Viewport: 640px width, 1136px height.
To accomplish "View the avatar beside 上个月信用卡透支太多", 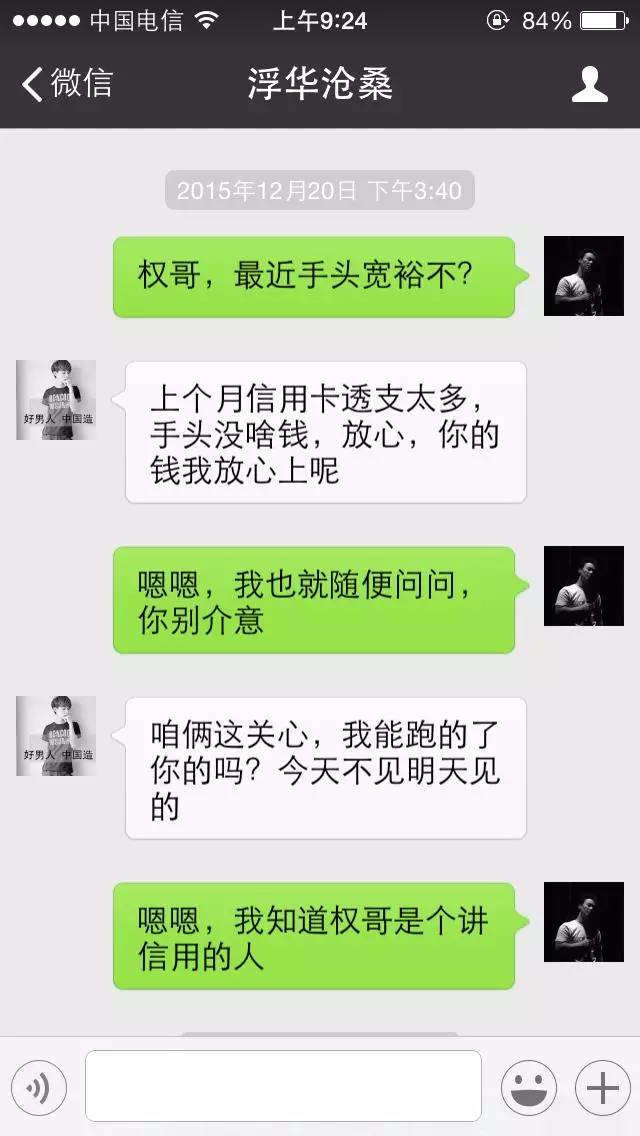I will pyautogui.click(x=56, y=400).
